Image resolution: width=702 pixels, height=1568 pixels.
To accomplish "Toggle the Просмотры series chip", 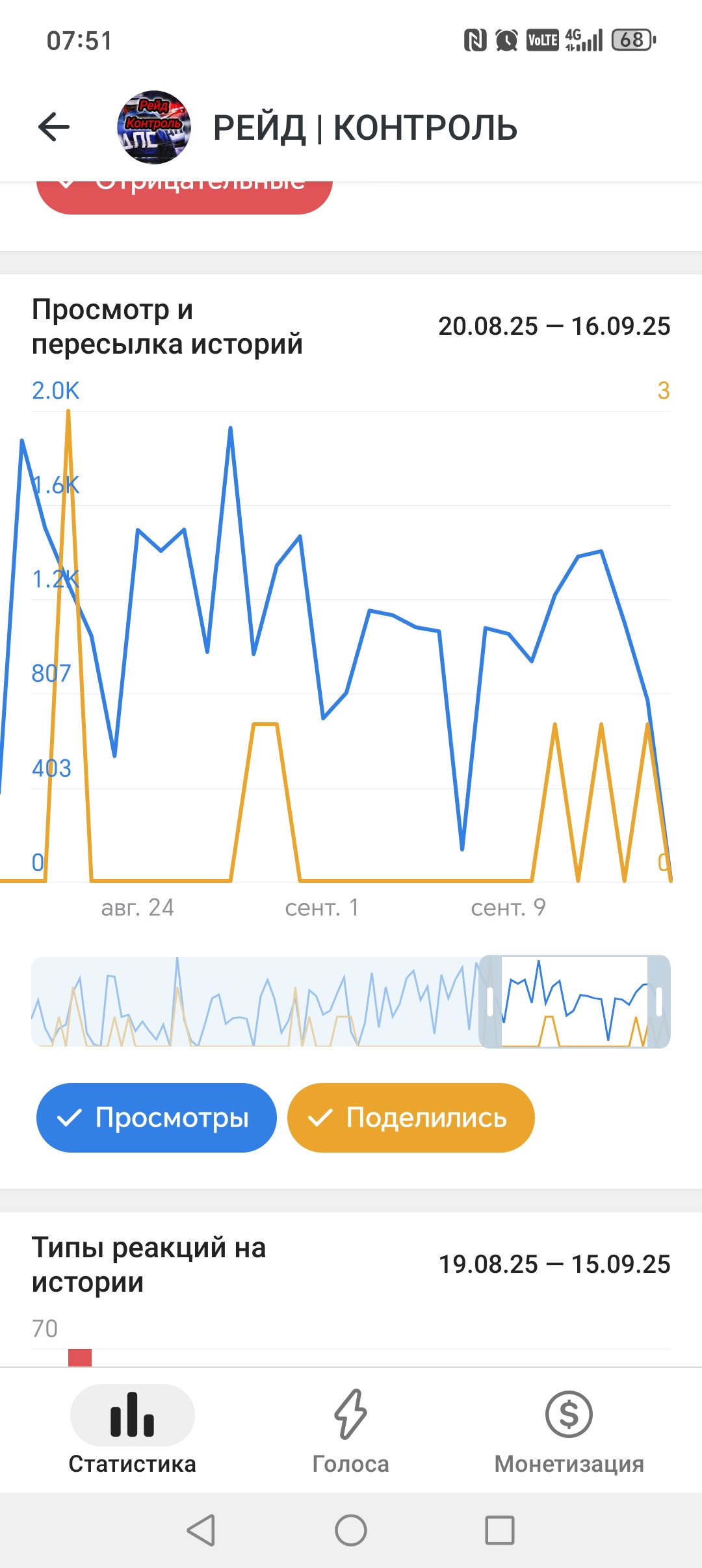I will [x=157, y=1117].
